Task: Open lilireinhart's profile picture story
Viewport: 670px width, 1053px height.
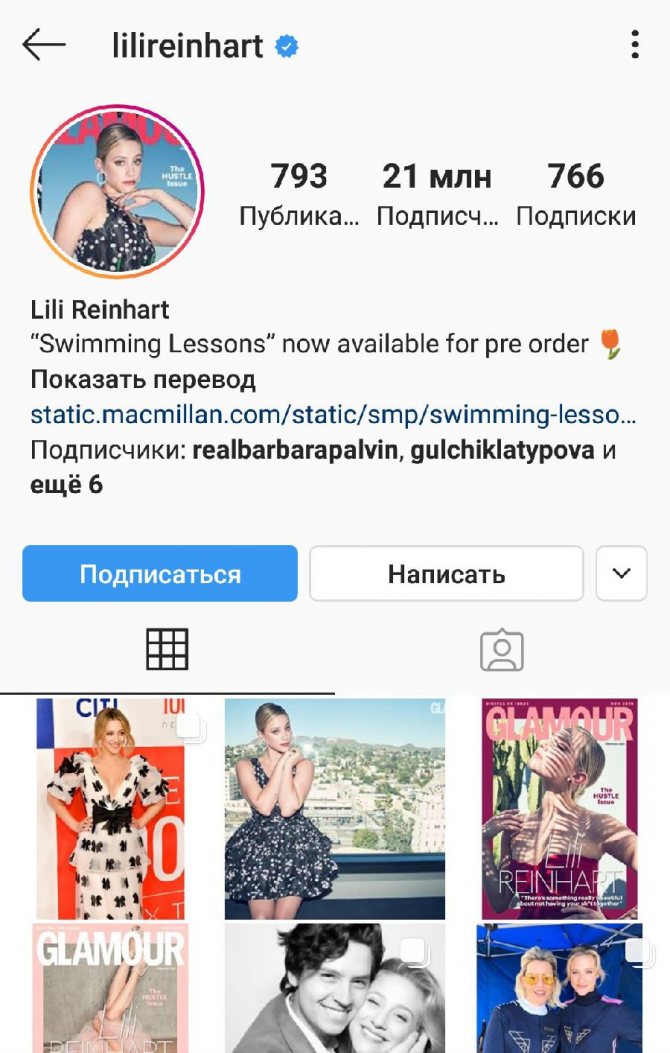Action: click(x=117, y=191)
